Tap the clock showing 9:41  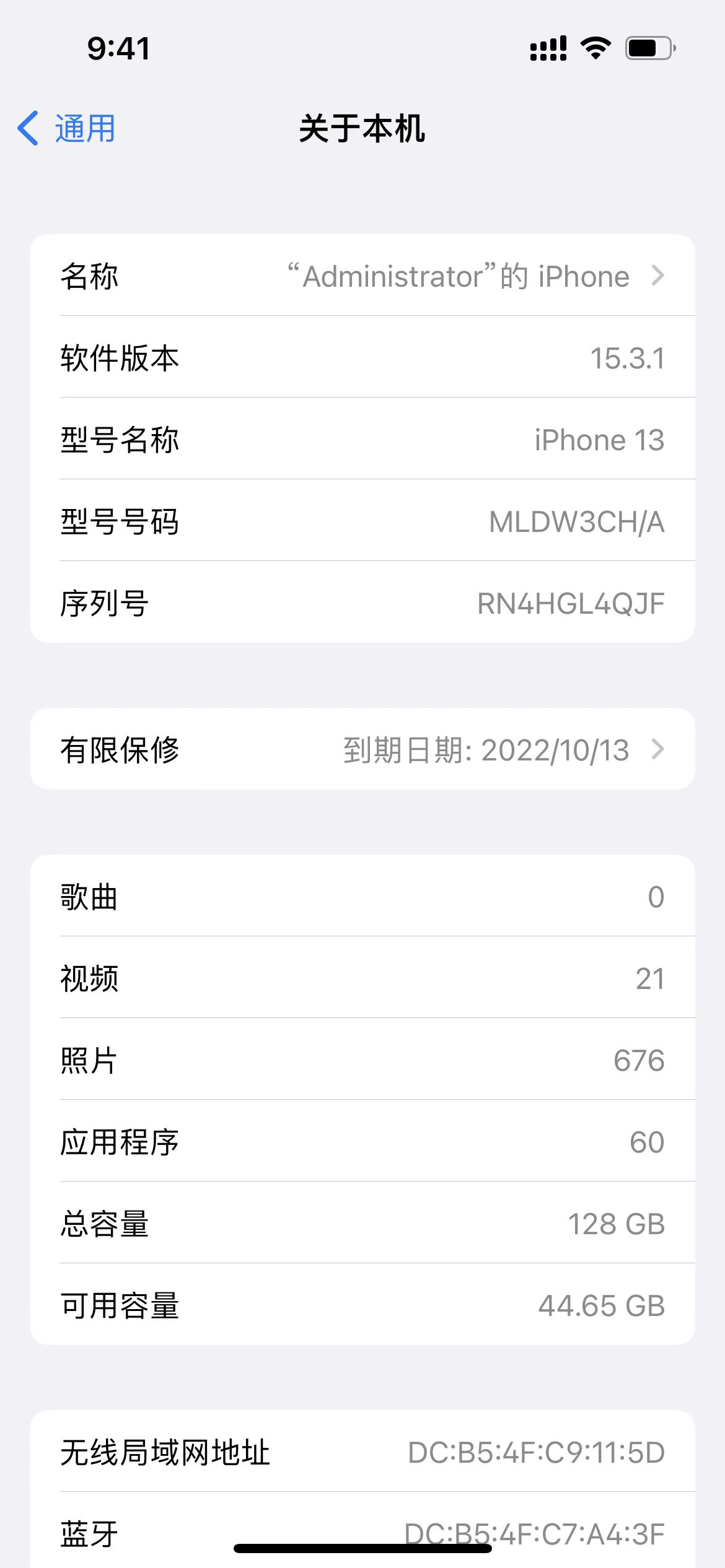point(119,48)
